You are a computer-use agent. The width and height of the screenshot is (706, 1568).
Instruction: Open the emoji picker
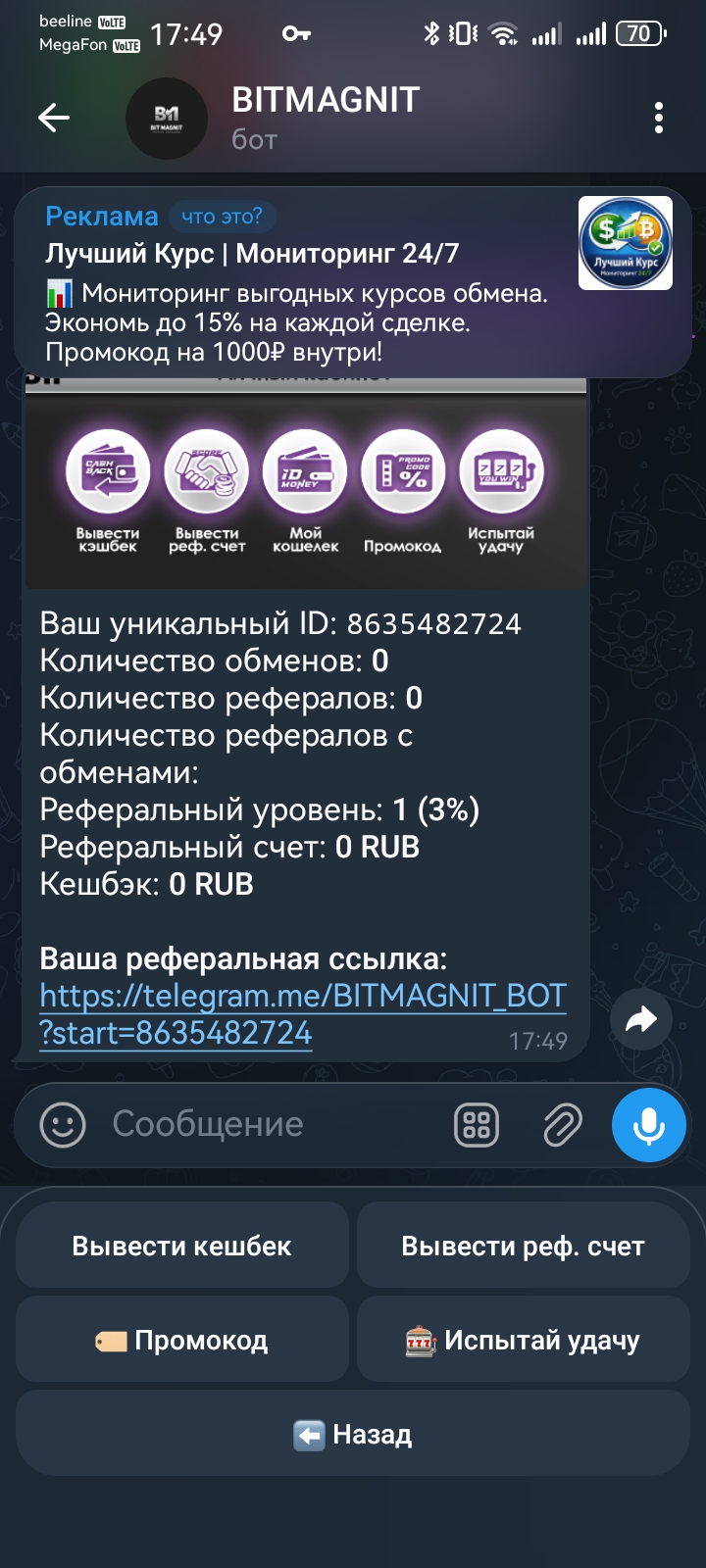tap(63, 1125)
